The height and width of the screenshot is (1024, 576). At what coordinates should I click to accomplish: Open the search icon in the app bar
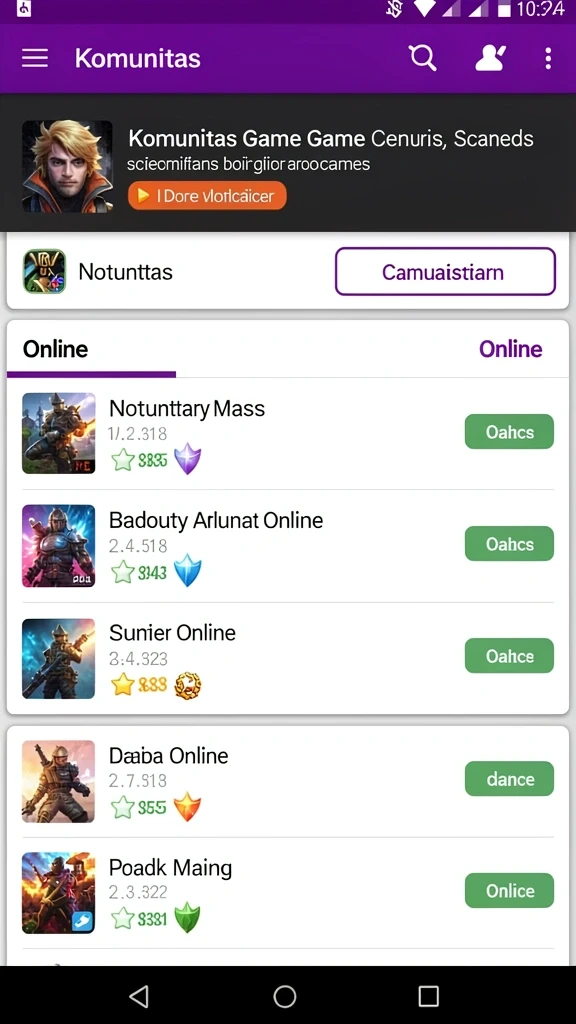423,58
